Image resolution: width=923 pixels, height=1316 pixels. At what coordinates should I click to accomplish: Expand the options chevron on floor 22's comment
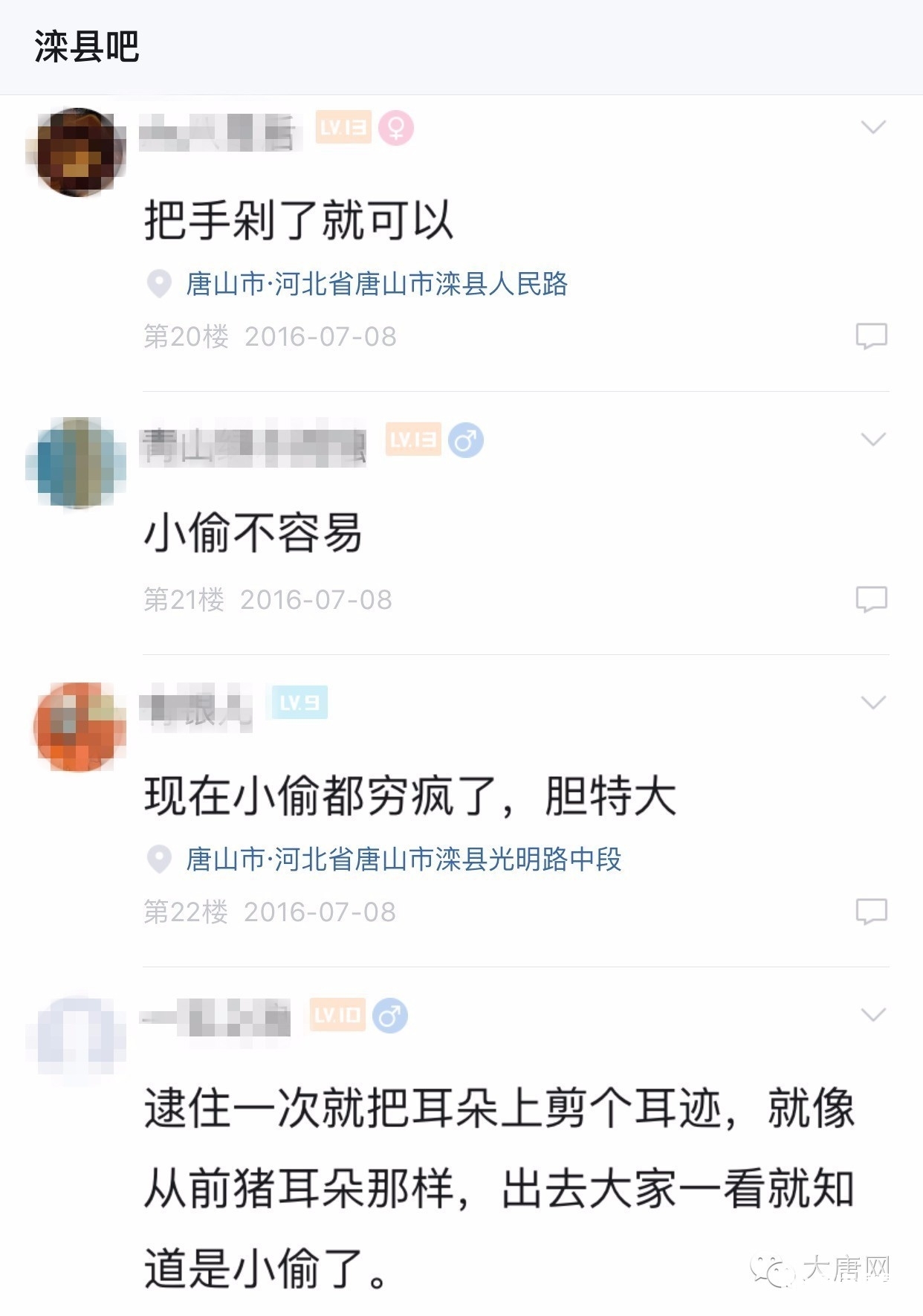[x=873, y=703]
